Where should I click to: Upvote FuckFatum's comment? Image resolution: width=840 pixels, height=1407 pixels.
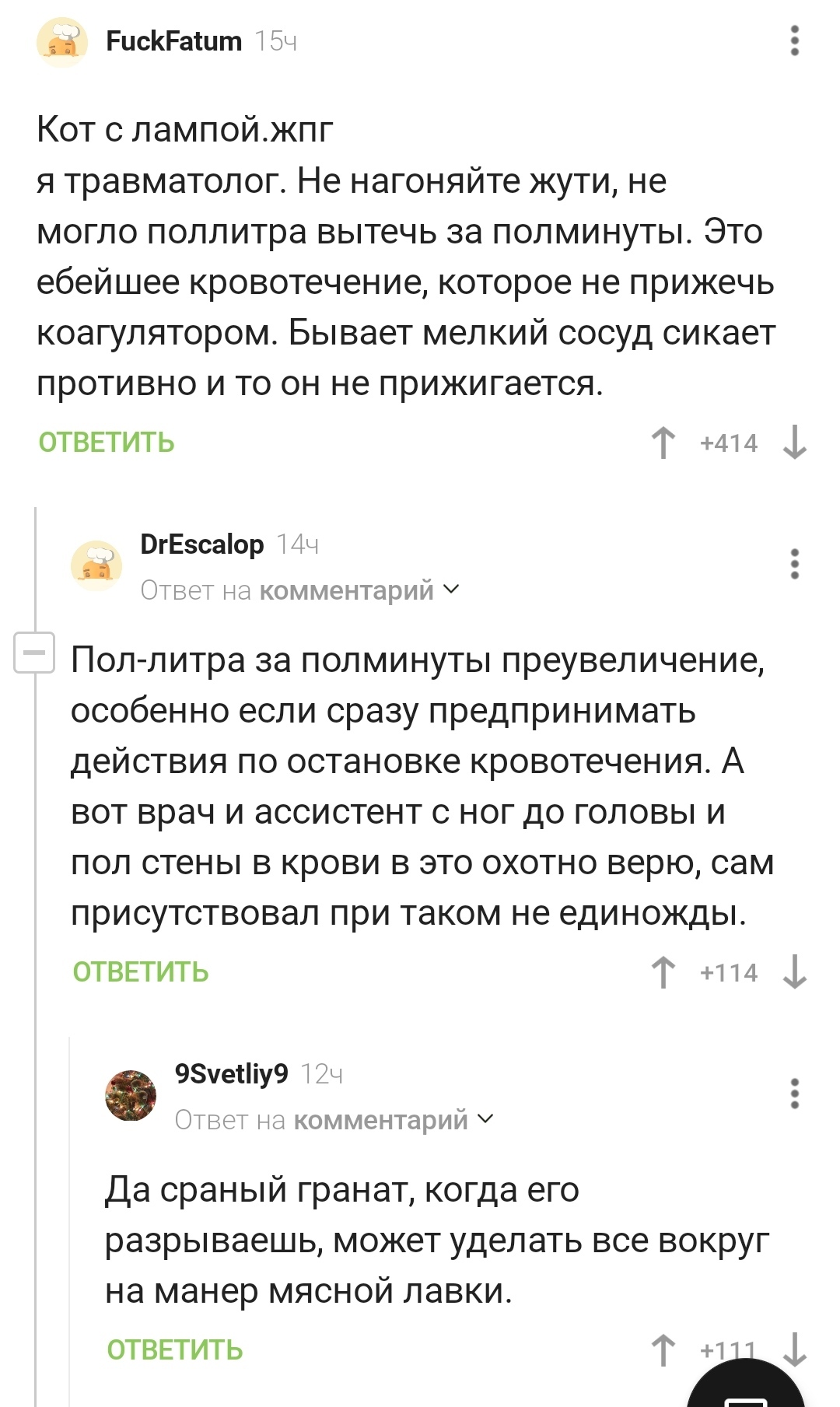pyautogui.click(x=663, y=443)
